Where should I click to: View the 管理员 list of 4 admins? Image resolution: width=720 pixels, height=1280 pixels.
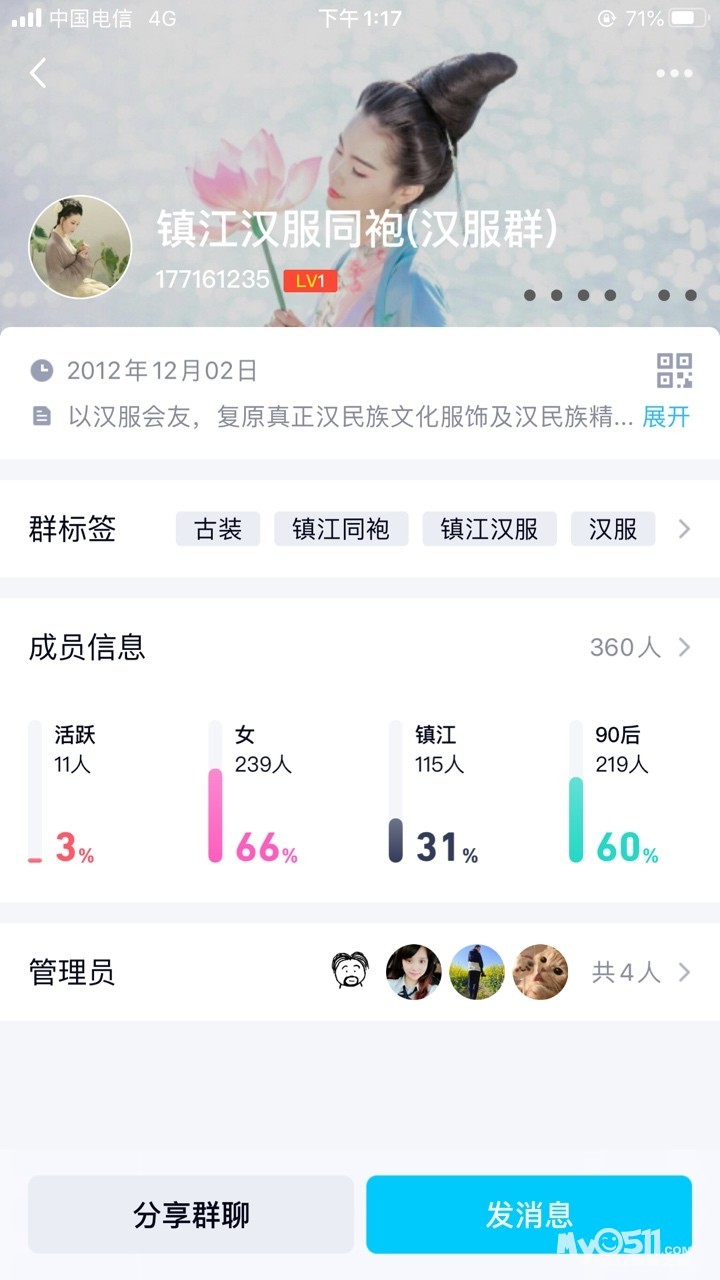pos(640,972)
